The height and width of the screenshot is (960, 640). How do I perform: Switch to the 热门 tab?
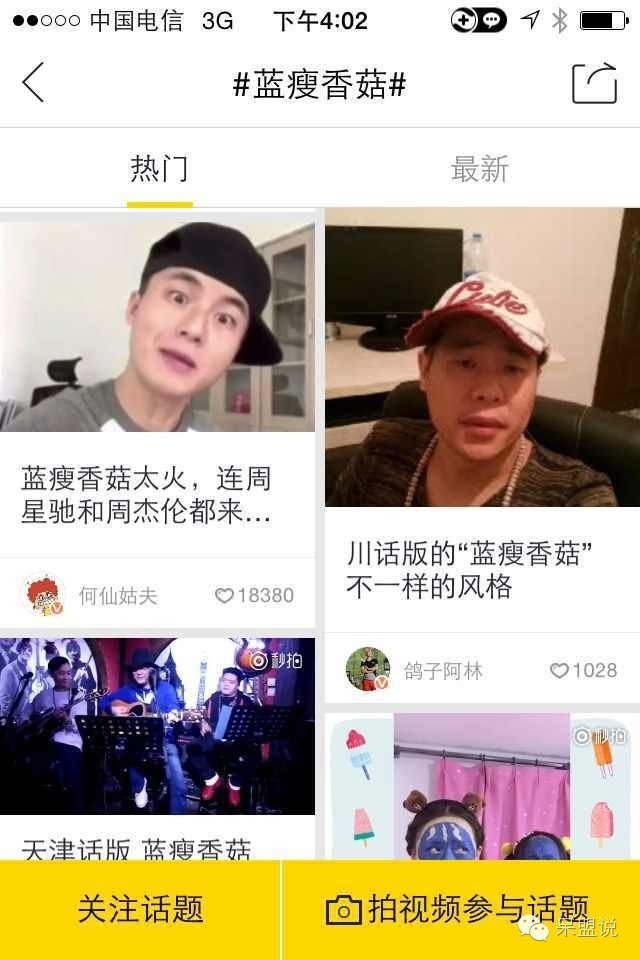159,169
